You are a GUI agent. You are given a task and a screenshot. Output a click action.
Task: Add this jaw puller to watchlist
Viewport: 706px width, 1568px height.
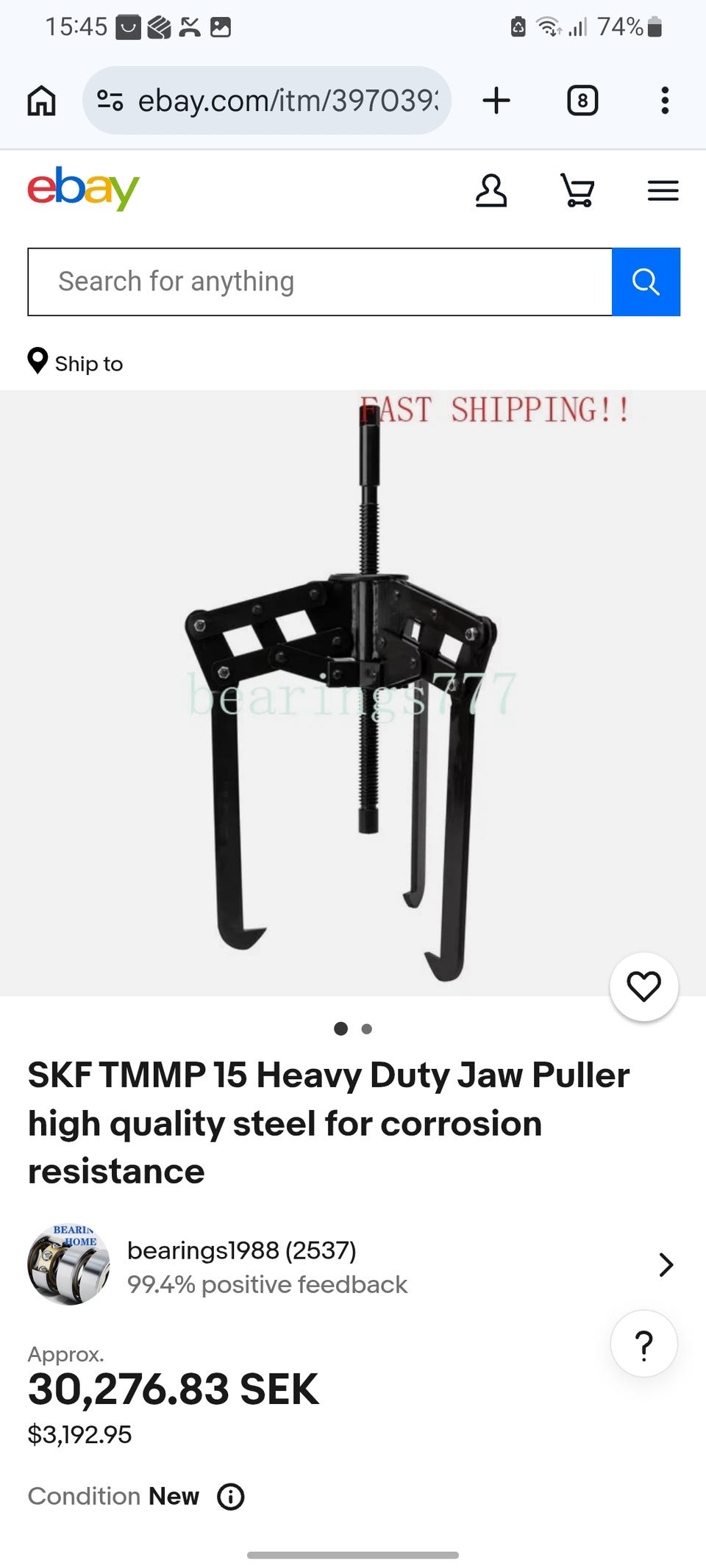(643, 987)
